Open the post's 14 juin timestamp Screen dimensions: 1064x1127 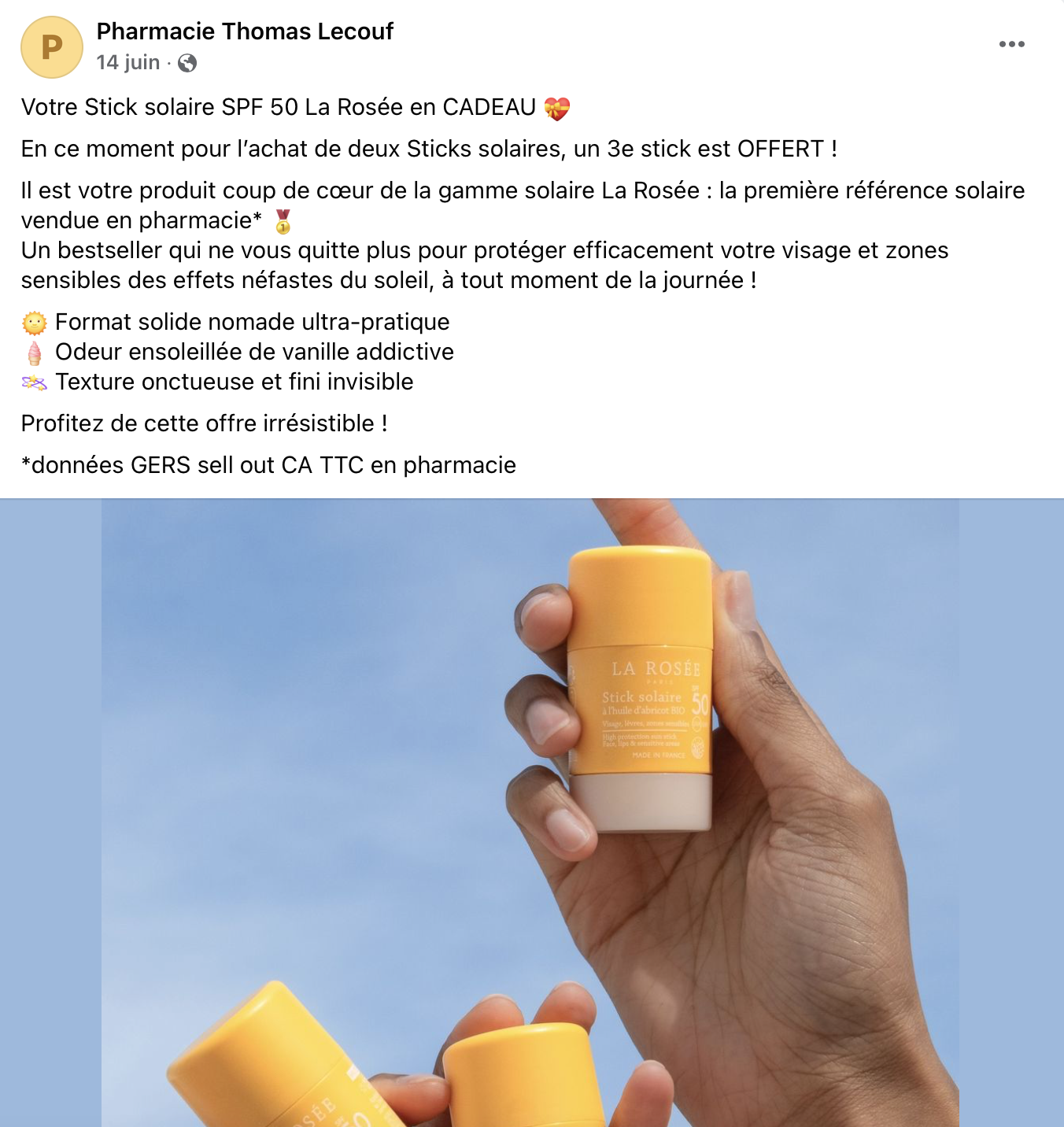point(127,62)
